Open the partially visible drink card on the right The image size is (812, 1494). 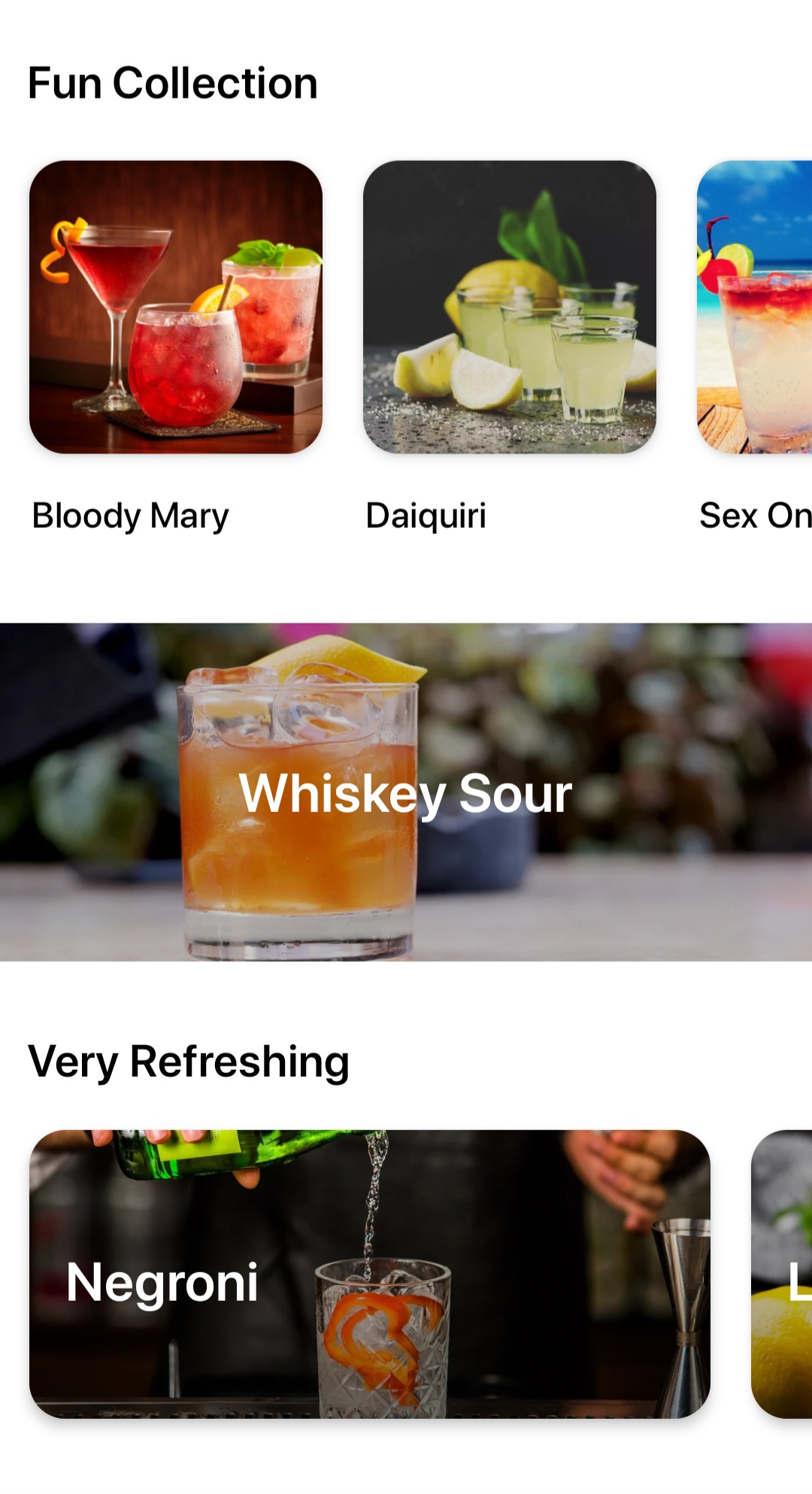786,1278
